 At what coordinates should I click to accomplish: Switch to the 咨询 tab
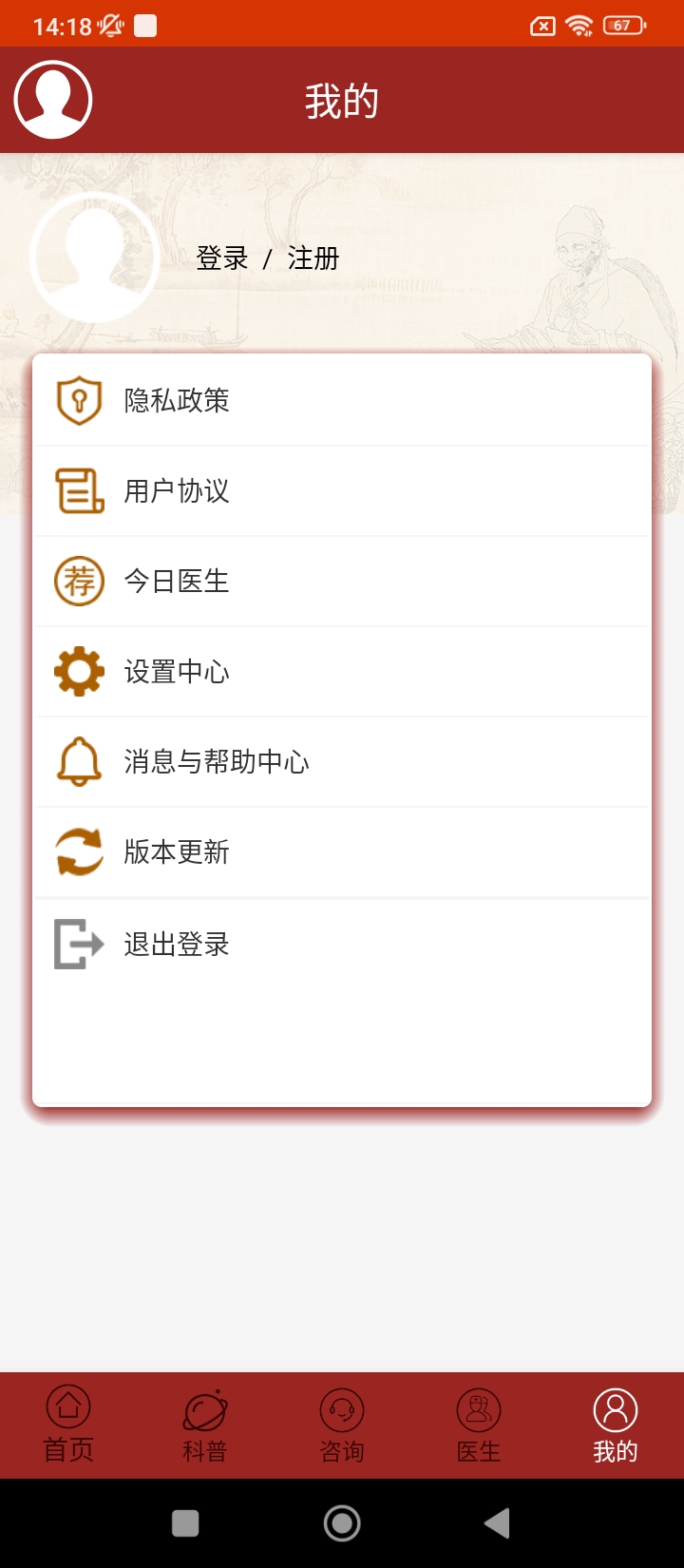point(342,1425)
